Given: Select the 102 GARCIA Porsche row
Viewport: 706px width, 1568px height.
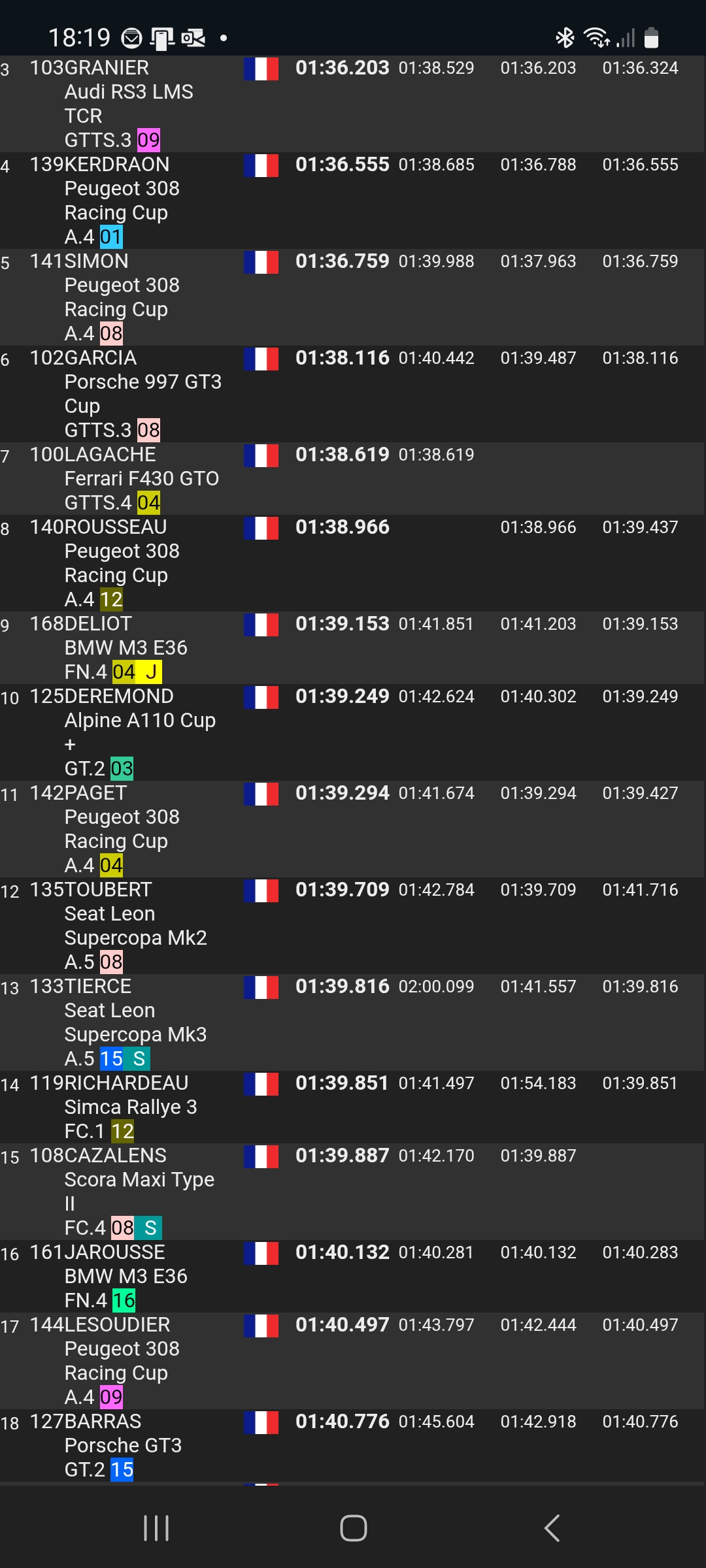Looking at the screenshot, I should click(353, 393).
